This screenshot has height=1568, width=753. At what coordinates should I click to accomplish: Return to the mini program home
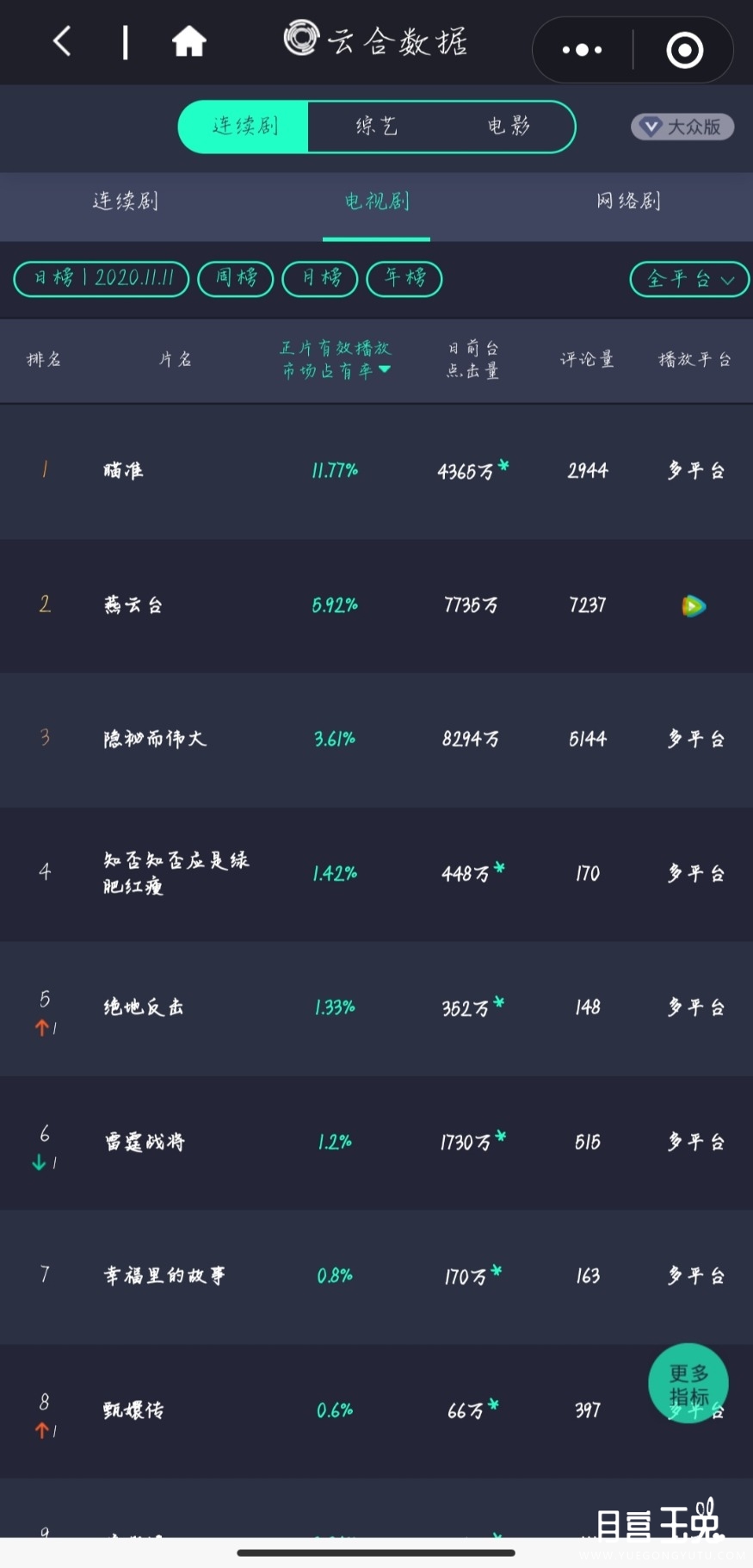click(x=188, y=40)
